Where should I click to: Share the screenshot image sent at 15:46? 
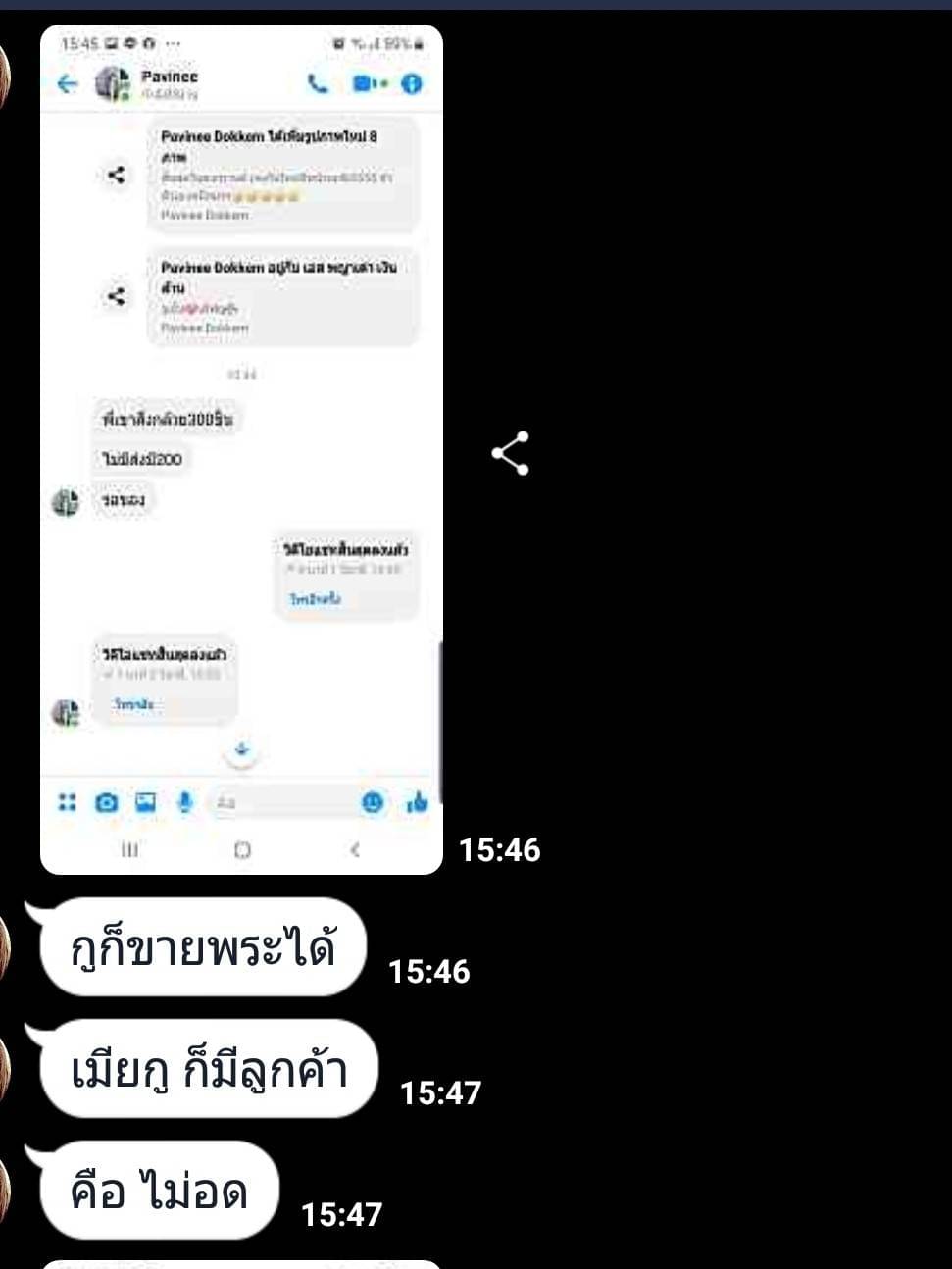pos(510,453)
